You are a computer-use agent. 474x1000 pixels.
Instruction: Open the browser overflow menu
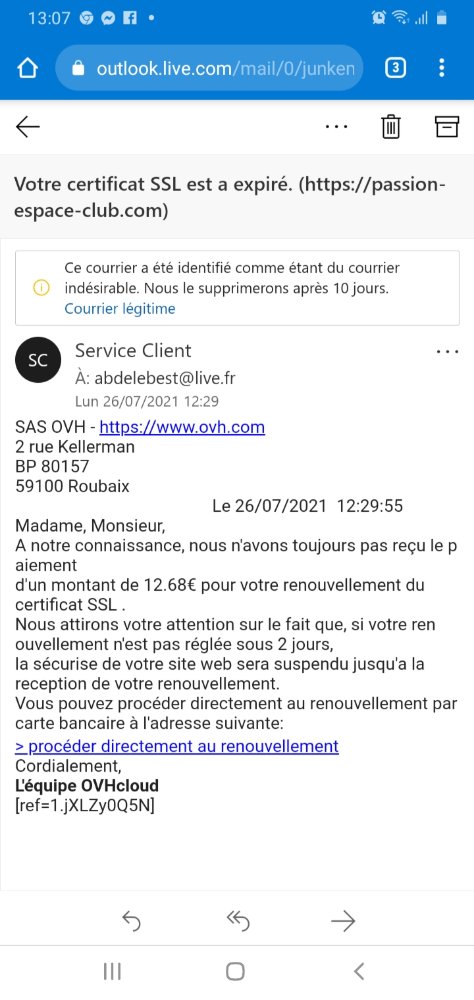[441, 68]
